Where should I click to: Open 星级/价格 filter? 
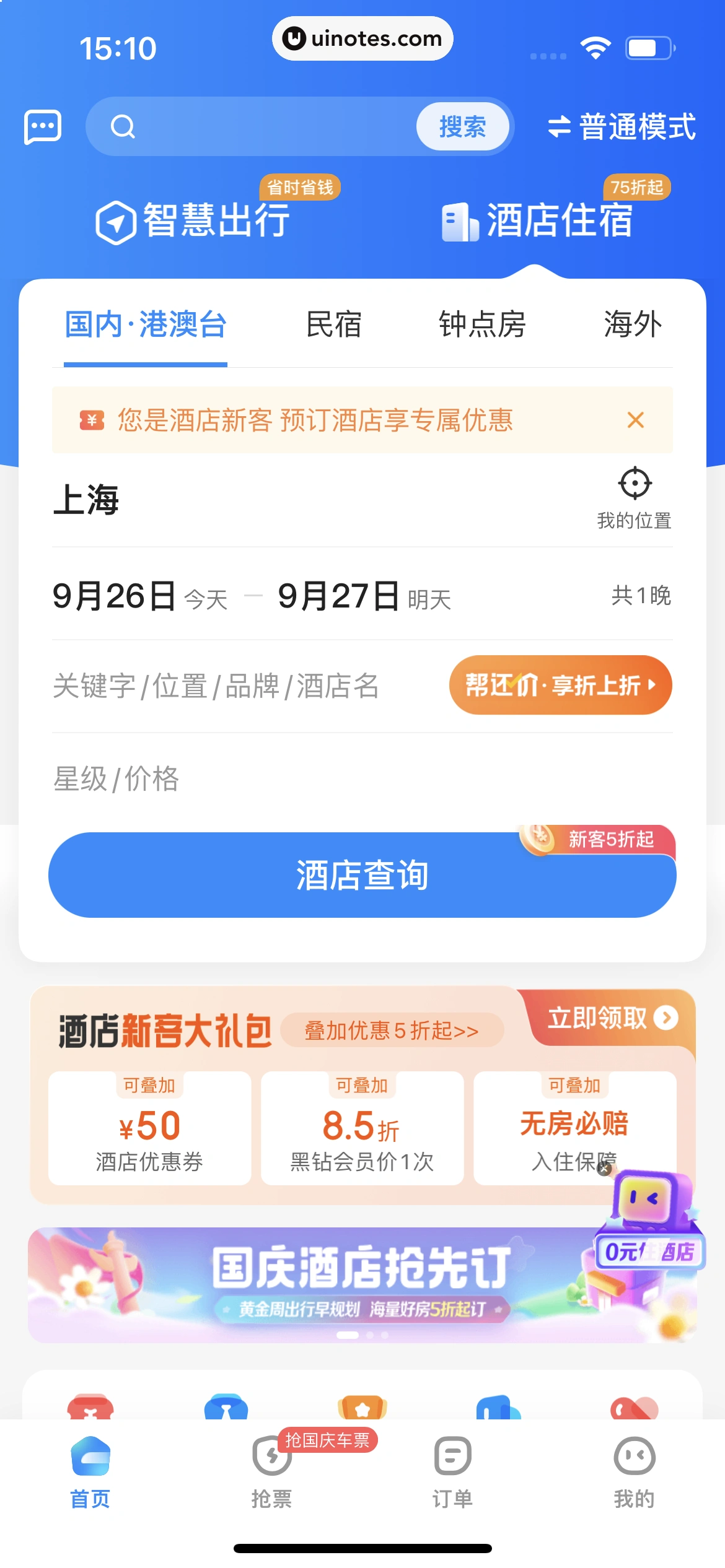116,778
